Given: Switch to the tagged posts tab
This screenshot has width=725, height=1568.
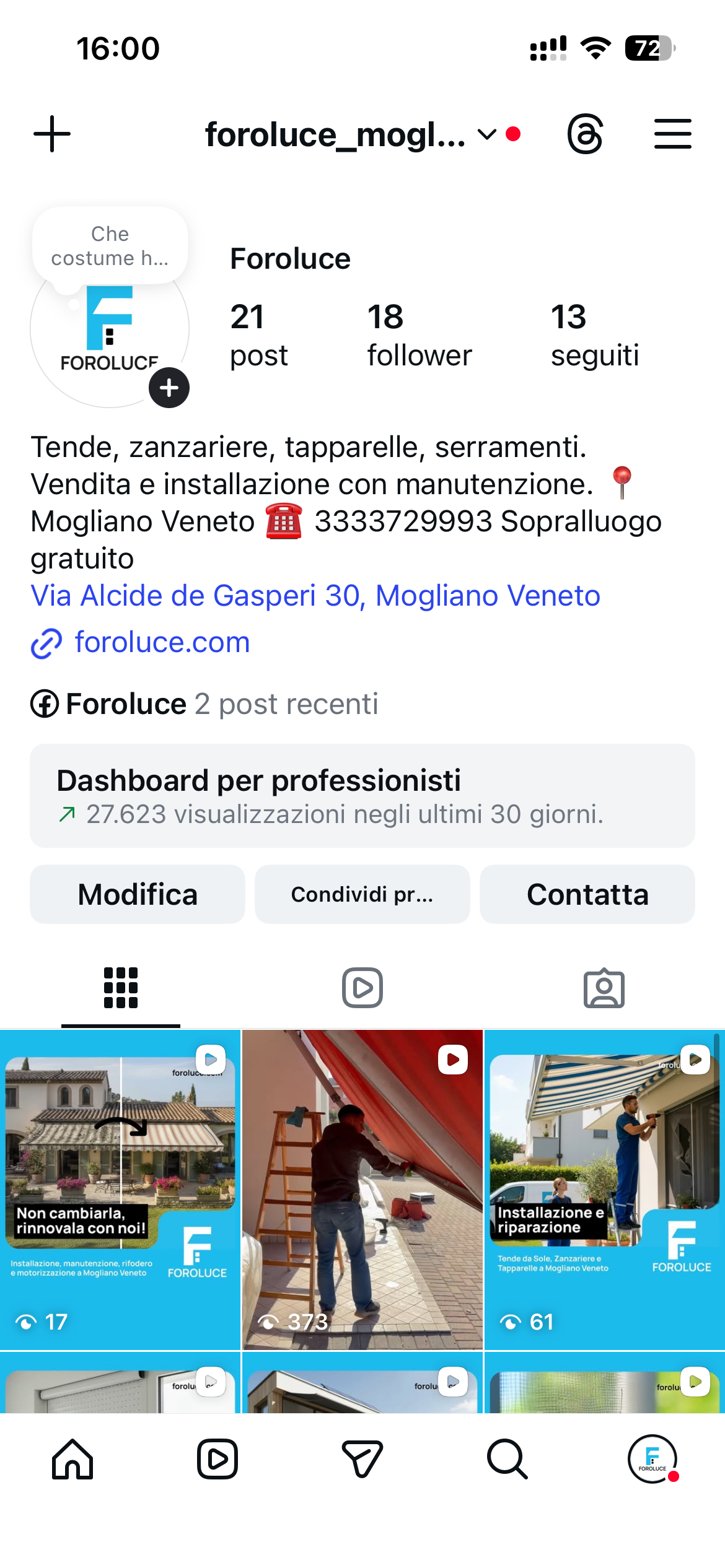Looking at the screenshot, I should [x=604, y=988].
